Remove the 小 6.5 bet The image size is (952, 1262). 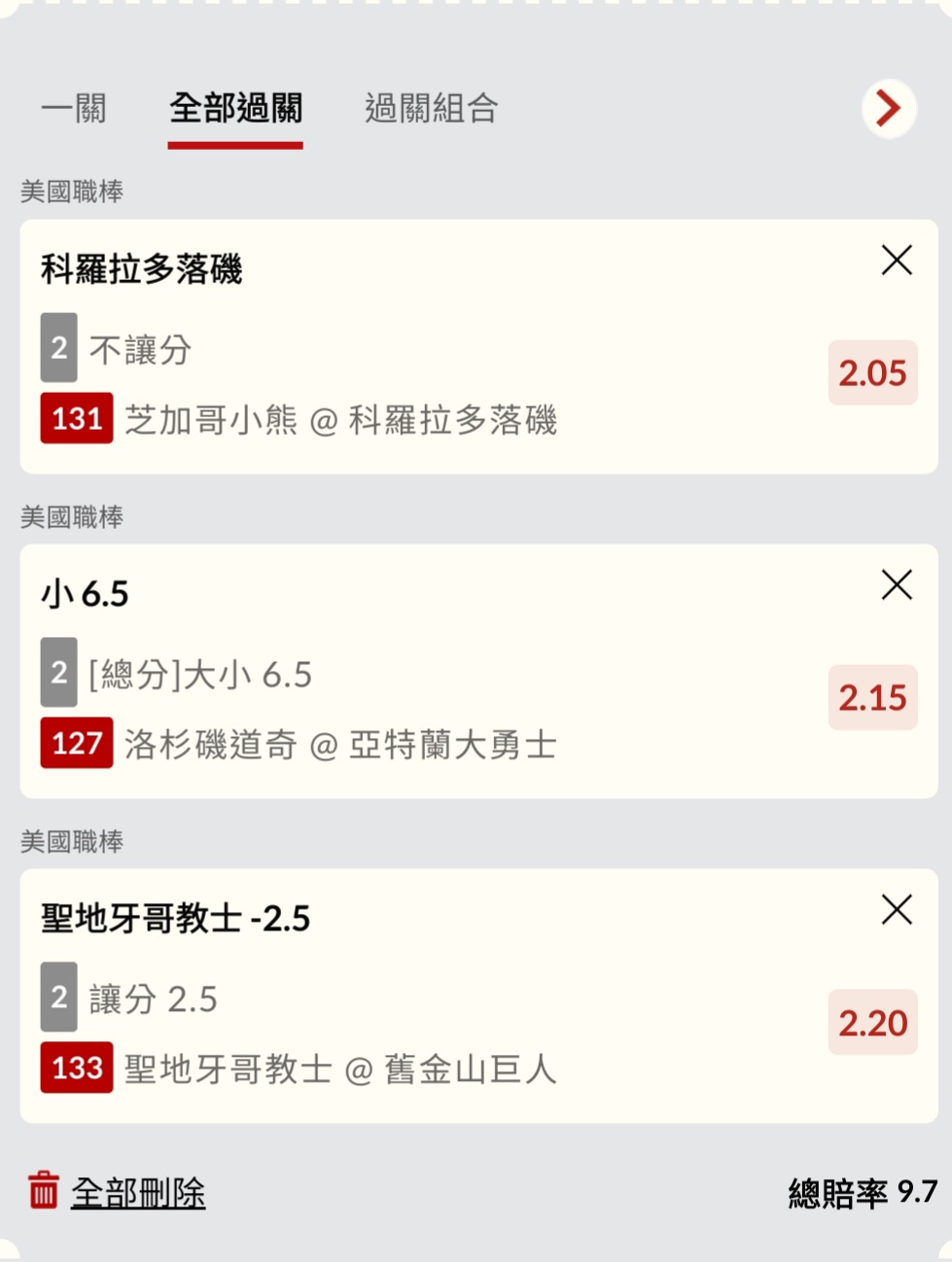[896, 585]
